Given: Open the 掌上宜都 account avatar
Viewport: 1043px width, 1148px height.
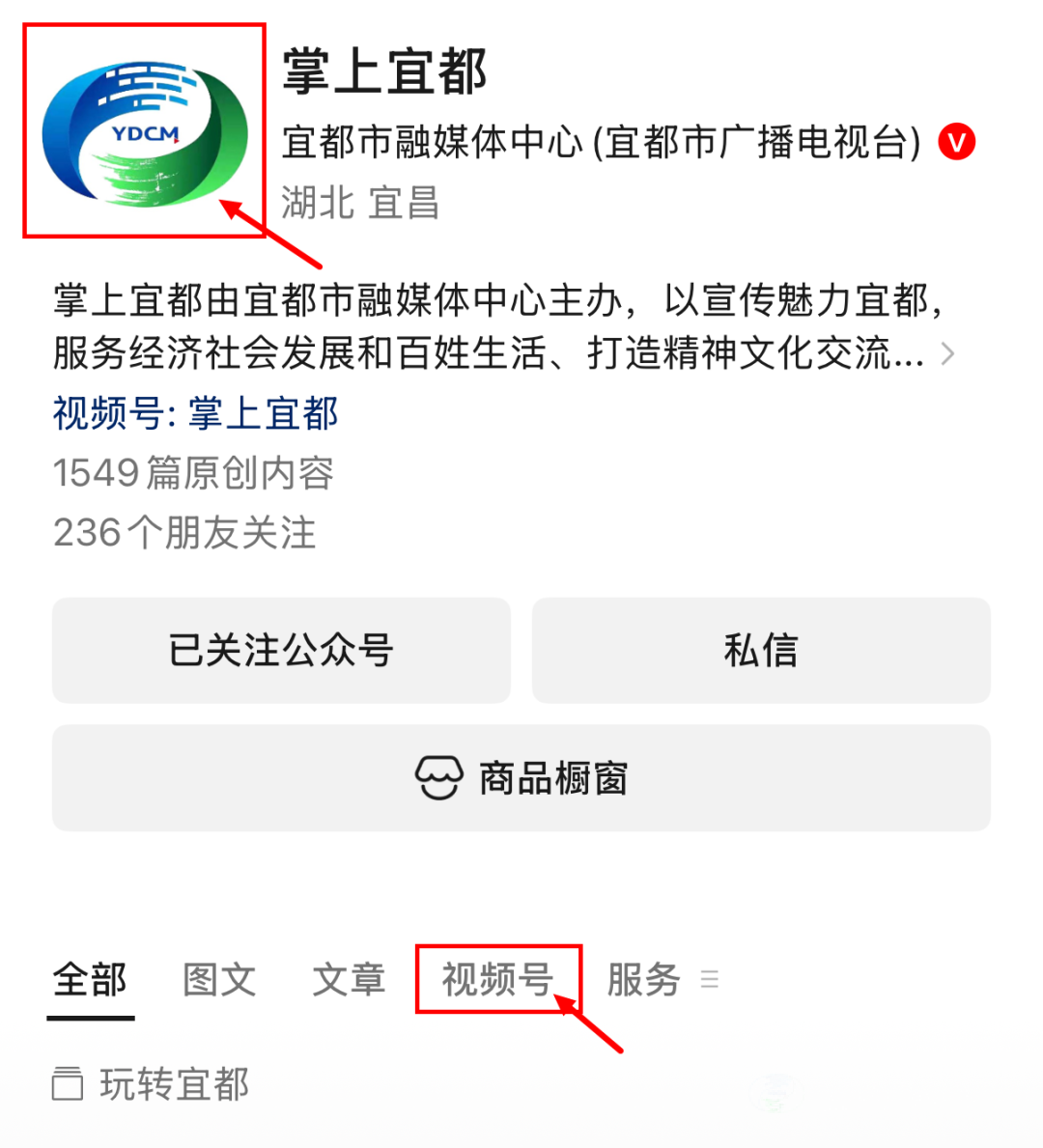Looking at the screenshot, I should pyautogui.click(x=145, y=131).
